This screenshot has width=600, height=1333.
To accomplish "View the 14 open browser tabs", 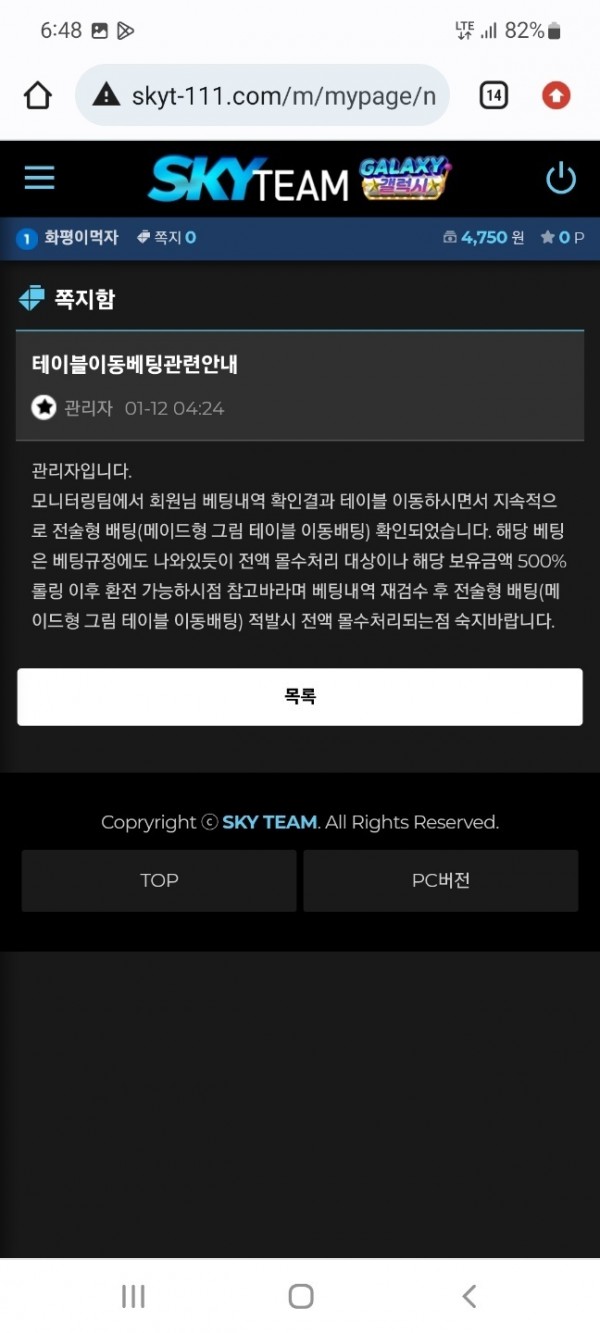I will [494, 96].
